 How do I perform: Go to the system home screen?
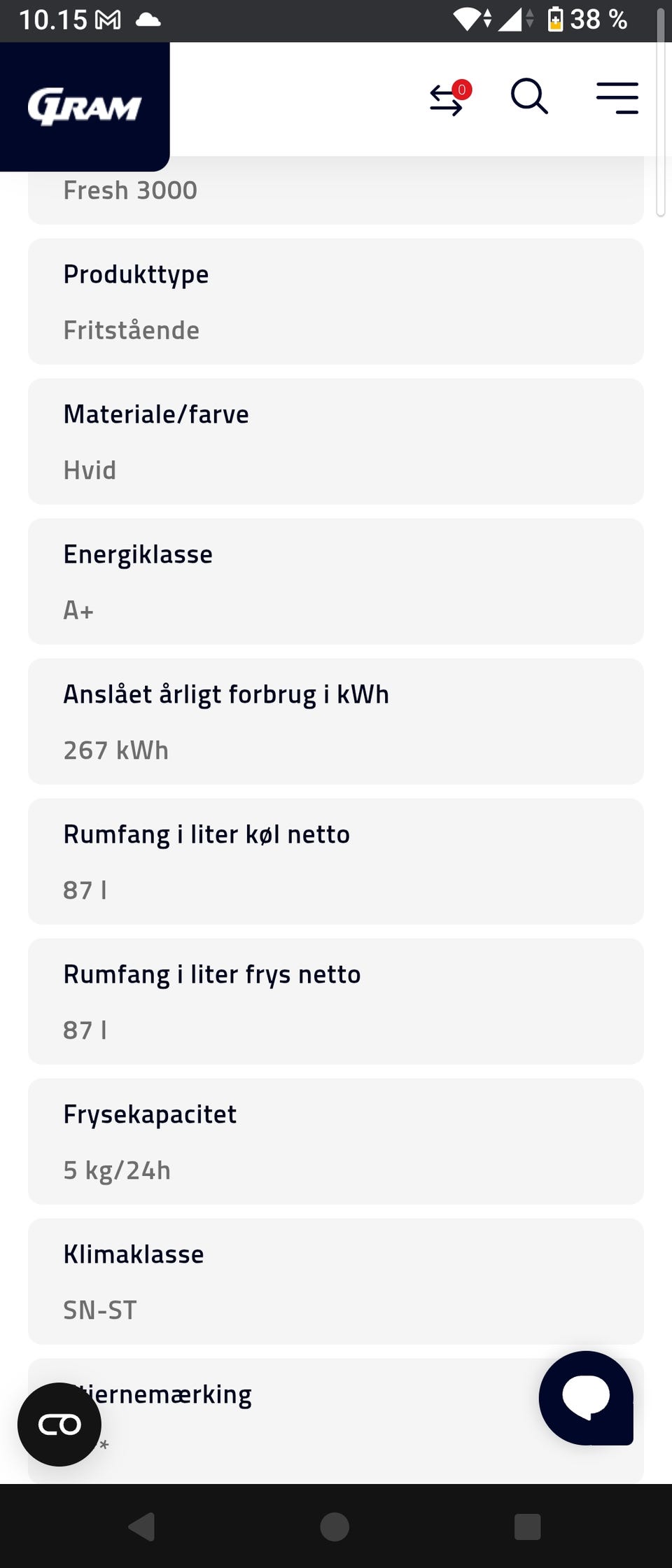(335, 1526)
